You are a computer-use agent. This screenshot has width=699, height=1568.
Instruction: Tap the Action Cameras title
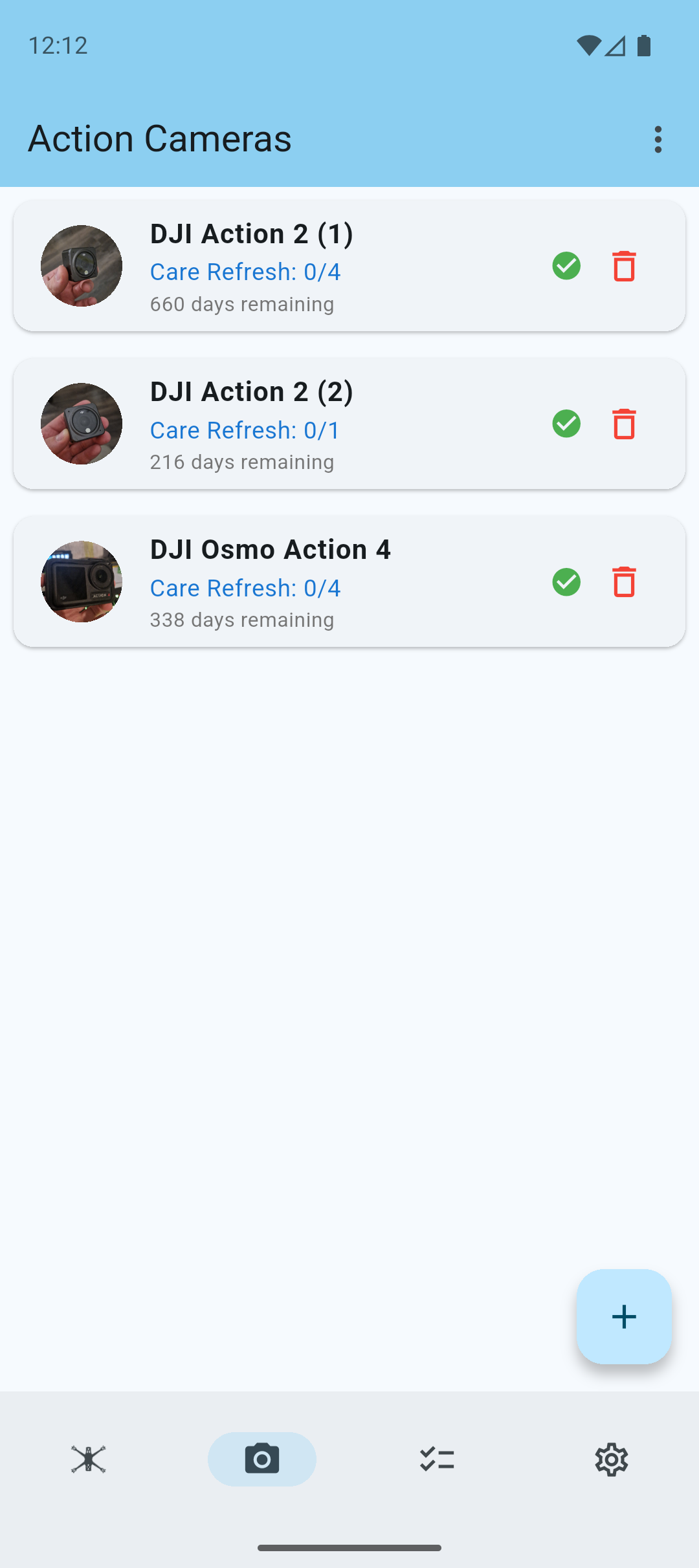point(159,138)
